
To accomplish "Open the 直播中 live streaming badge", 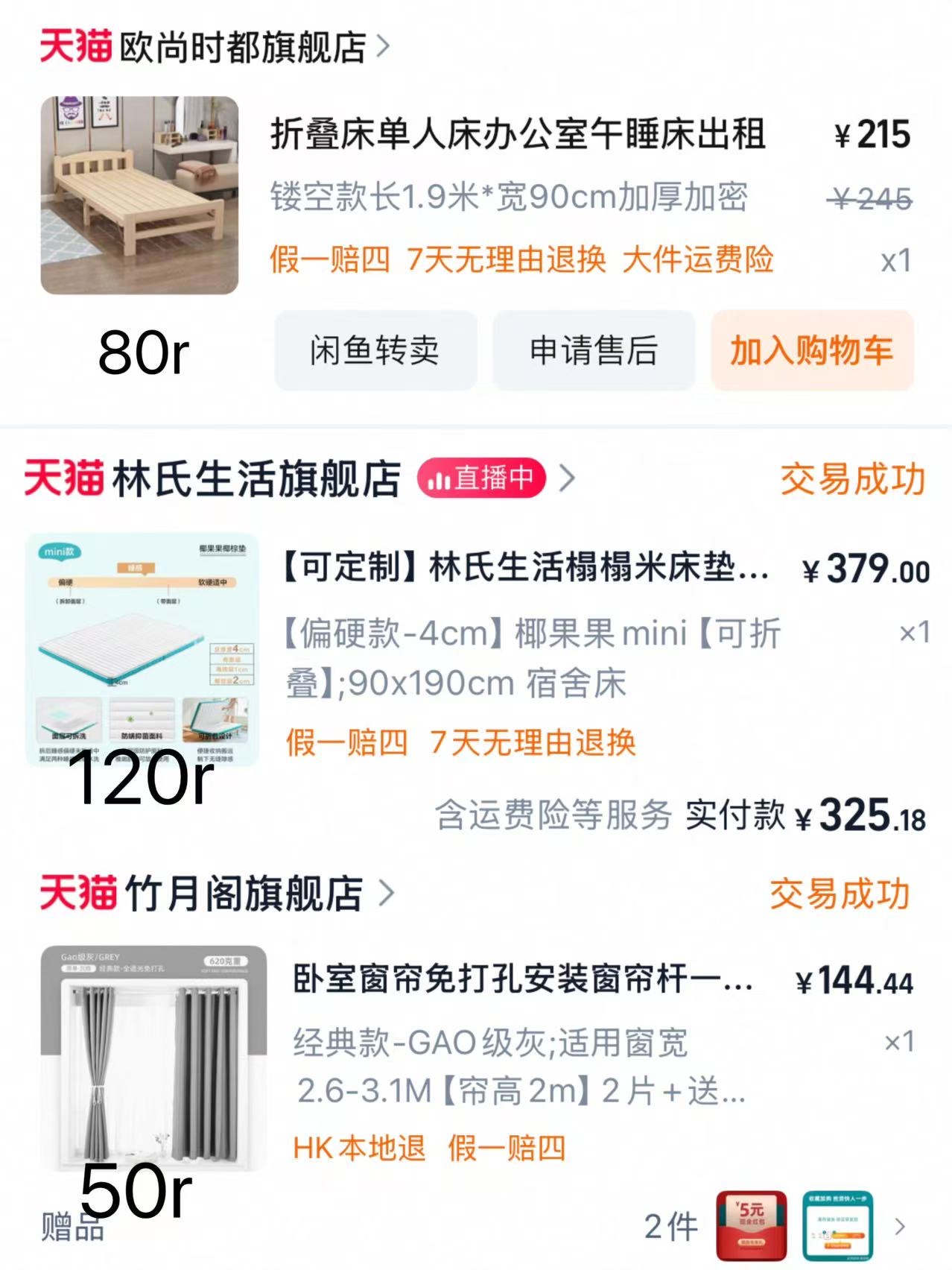I will click(482, 479).
